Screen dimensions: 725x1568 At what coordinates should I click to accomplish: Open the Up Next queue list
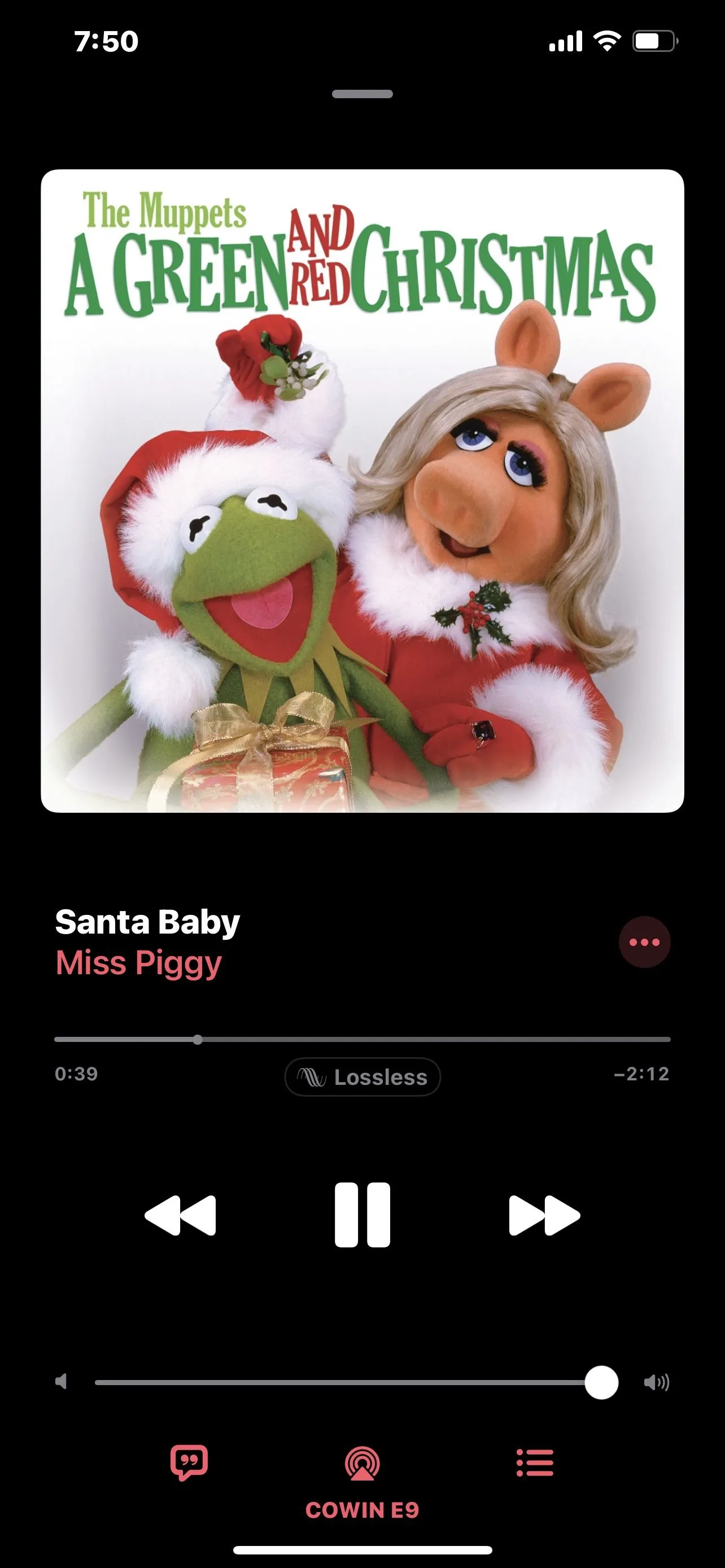tap(535, 1462)
